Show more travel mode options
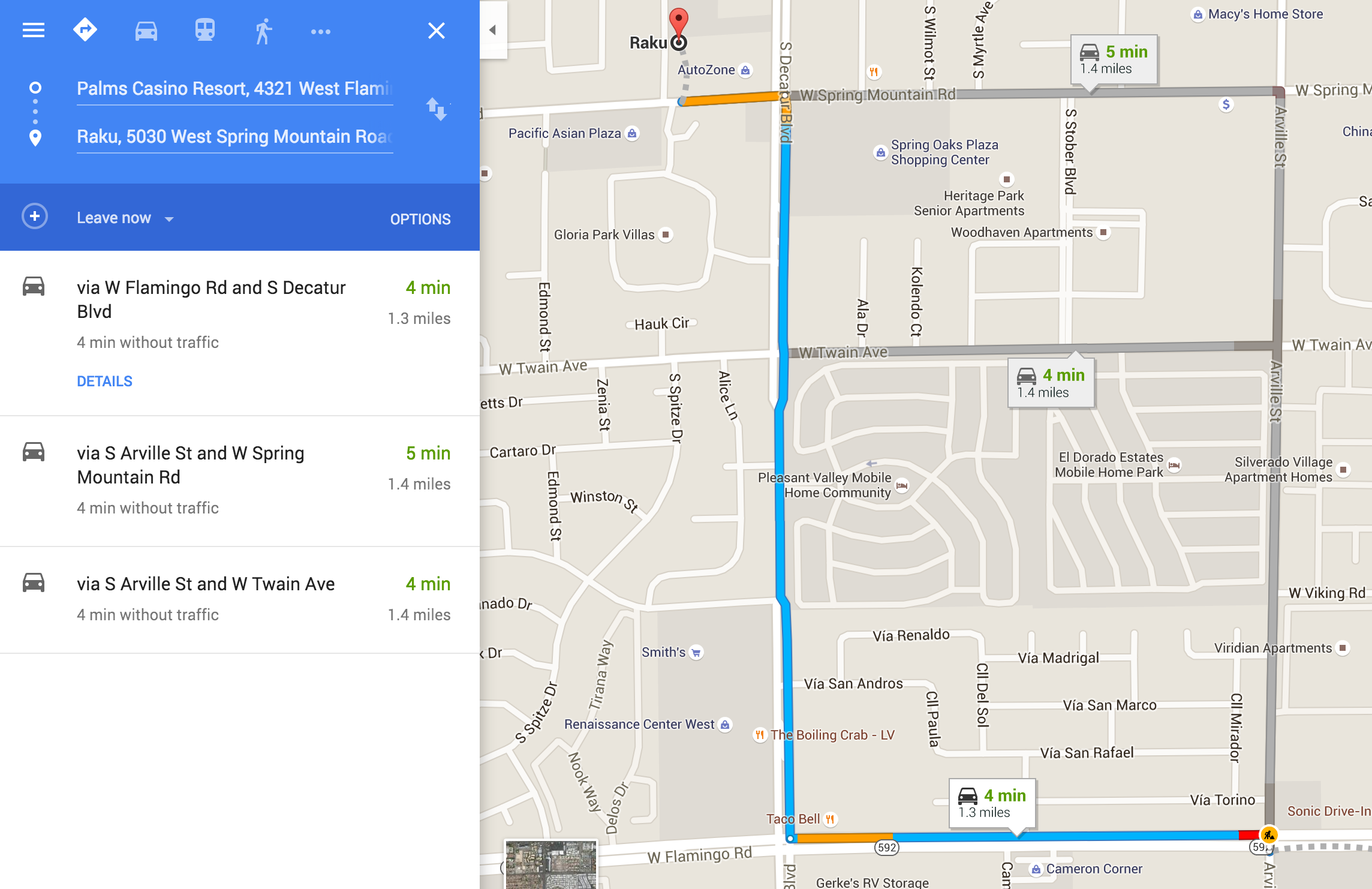This screenshot has width=1372, height=889. click(x=321, y=31)
